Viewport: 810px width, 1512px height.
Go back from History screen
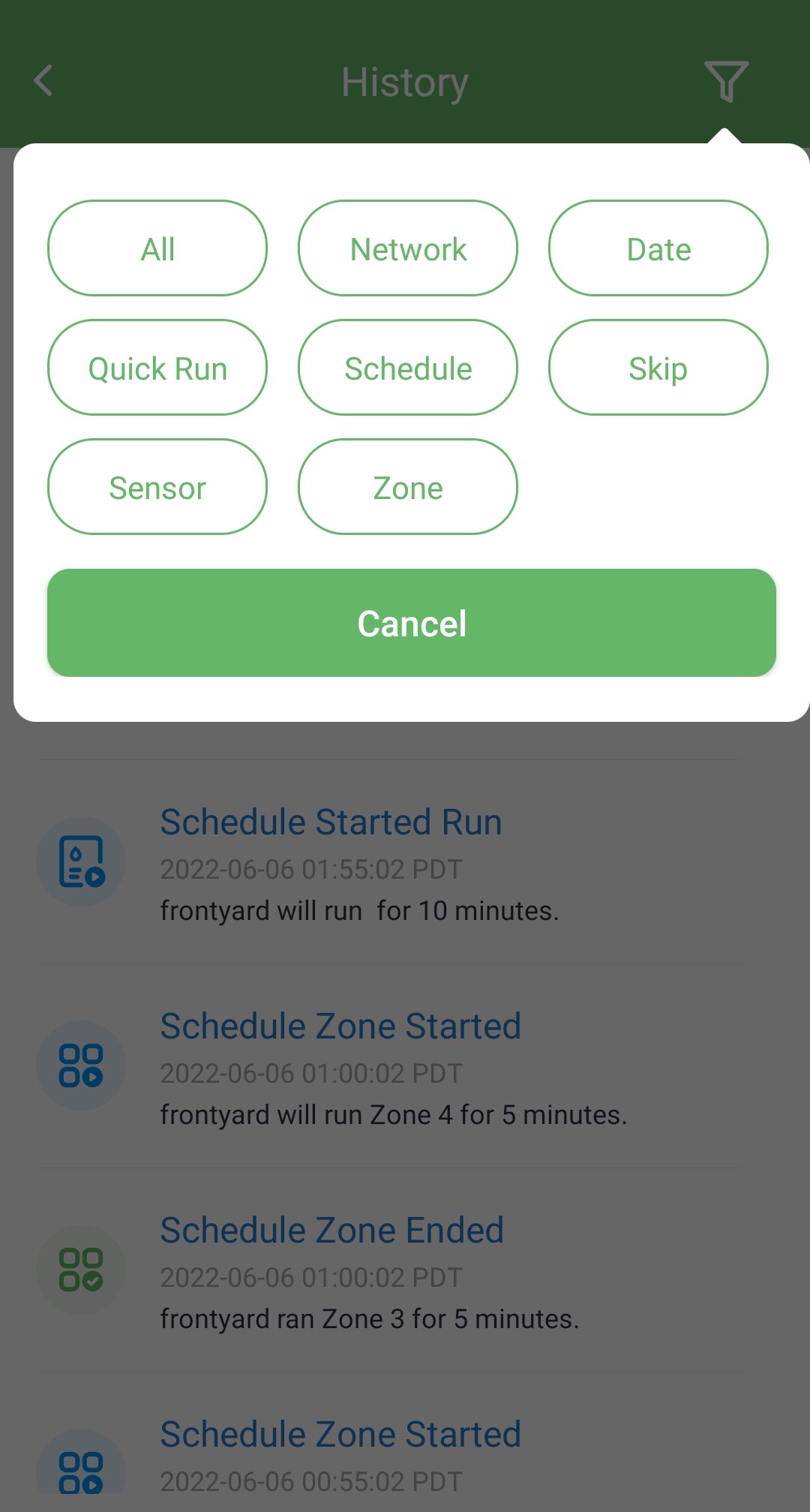[43, 81]
